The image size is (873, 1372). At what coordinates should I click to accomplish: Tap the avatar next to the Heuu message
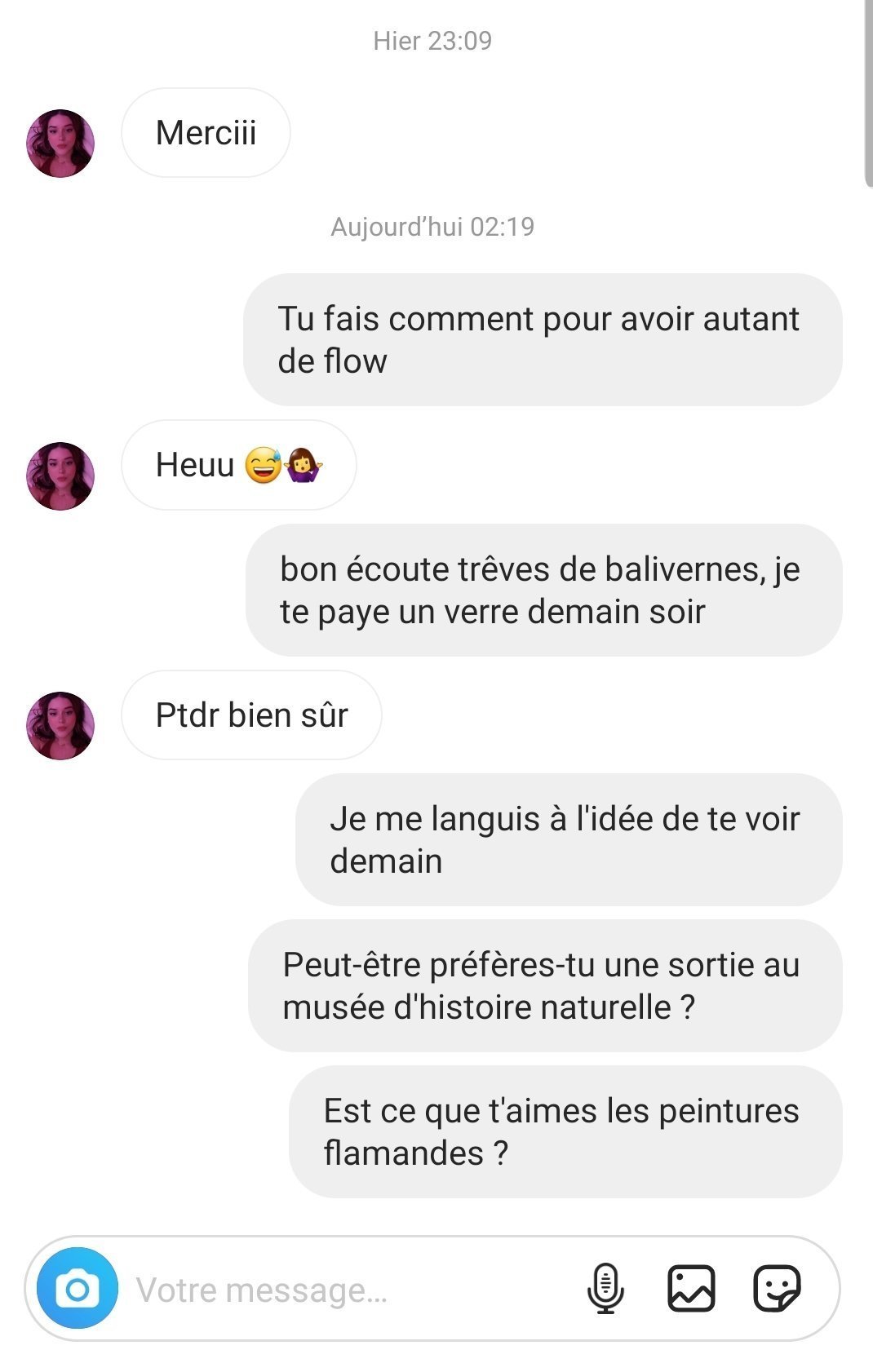60,476
